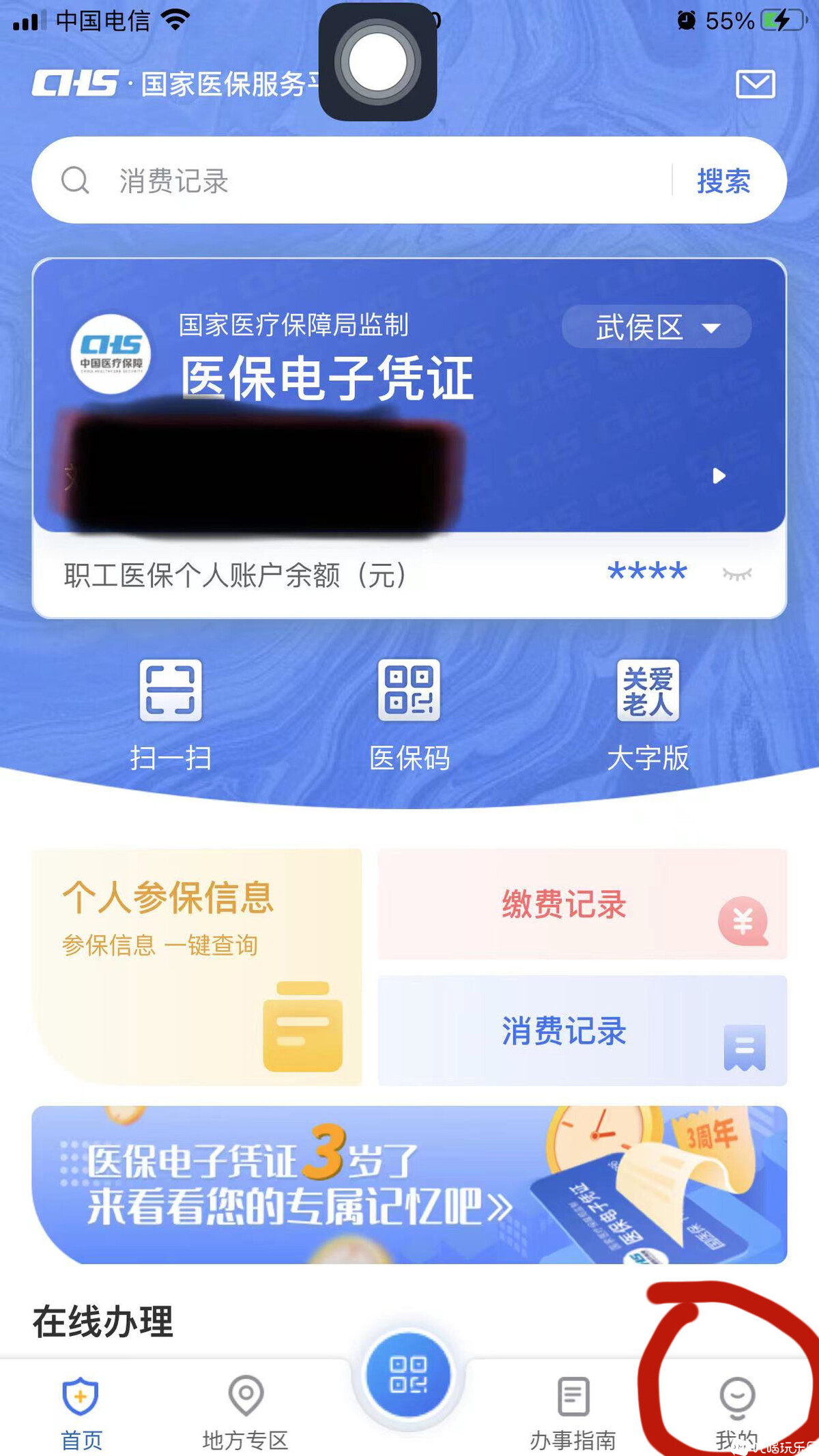Open 扫一扫 scanner
Viewport: 819px width, 1456px height.
click(x=171, y=713)
